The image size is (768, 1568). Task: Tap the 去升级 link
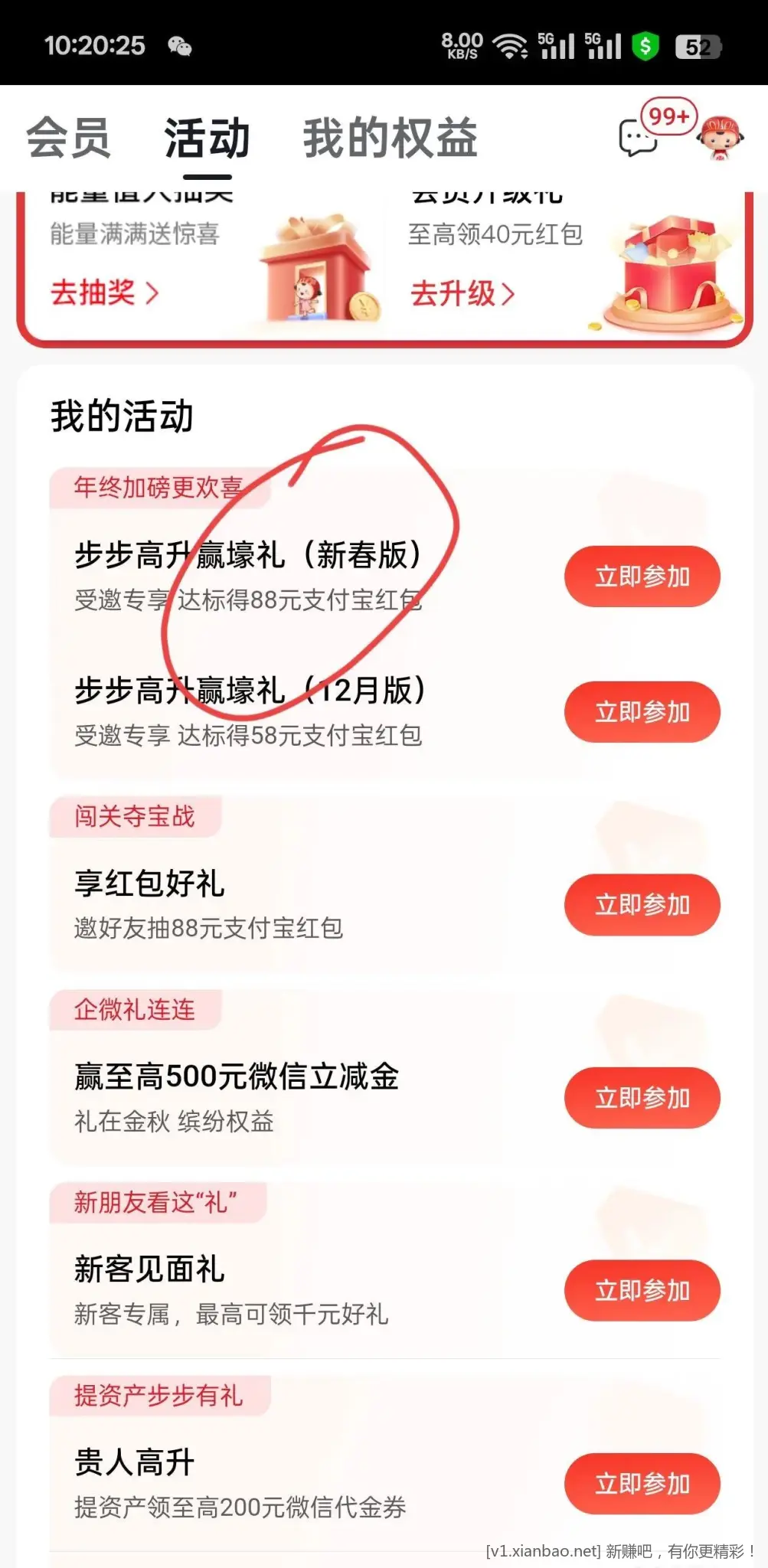pos(462,293)
